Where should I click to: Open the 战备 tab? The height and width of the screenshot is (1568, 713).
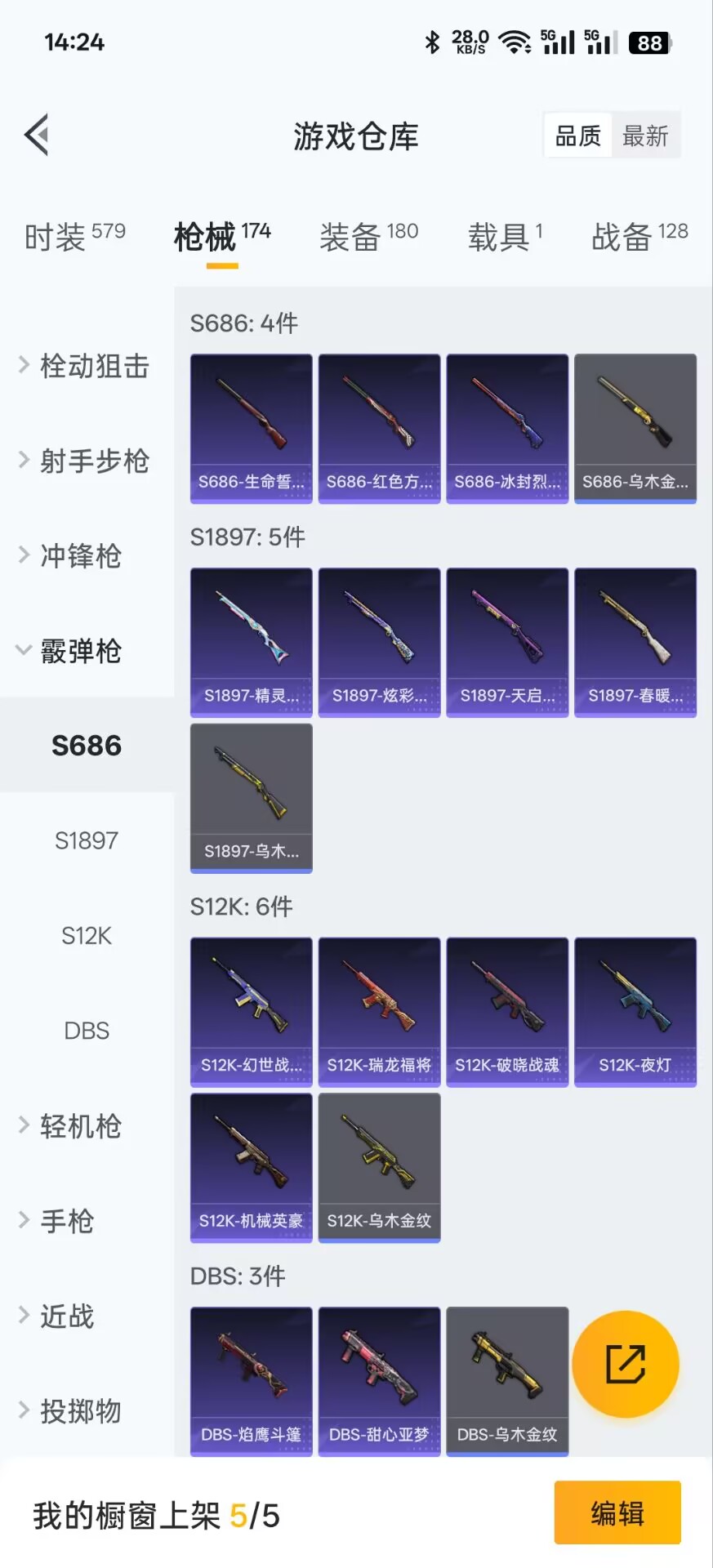(639, 237)
